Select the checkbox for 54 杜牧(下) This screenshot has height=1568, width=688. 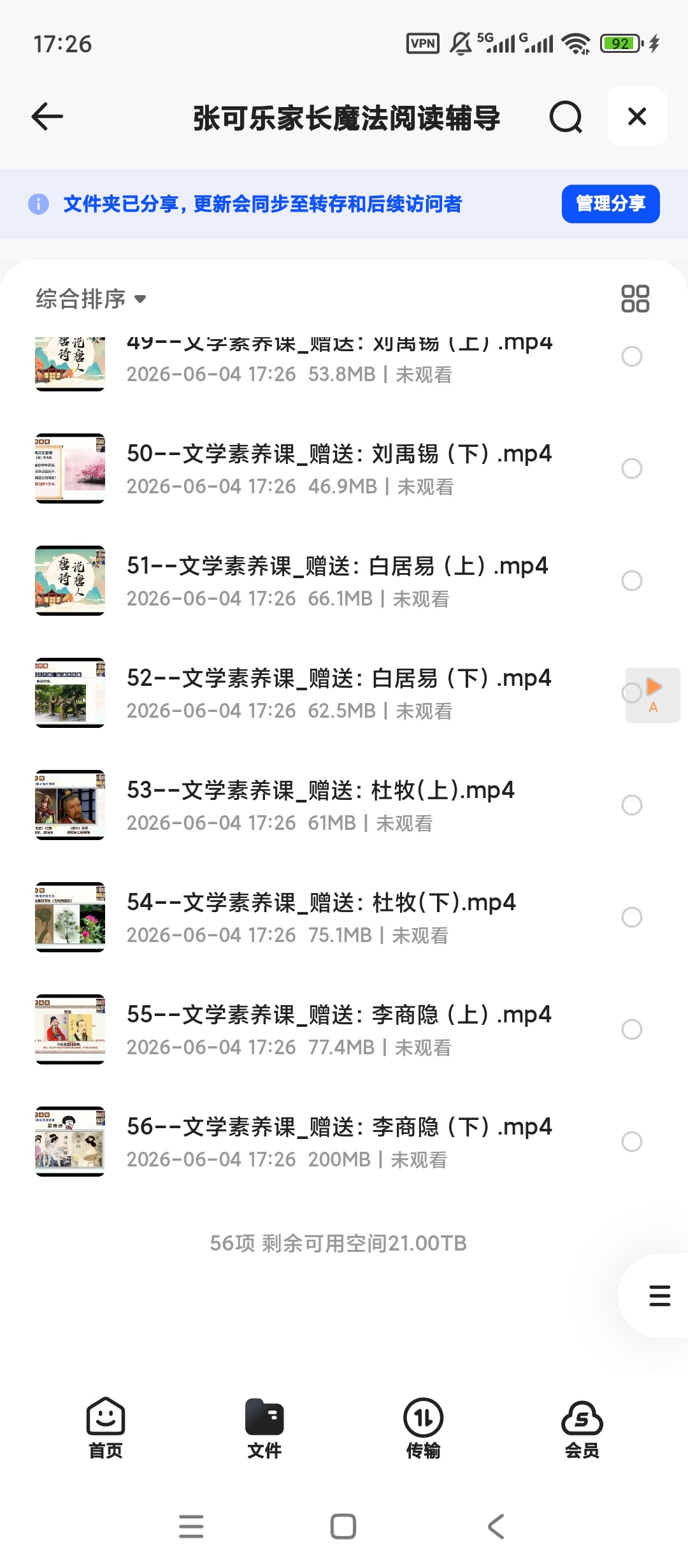(631, 917)
